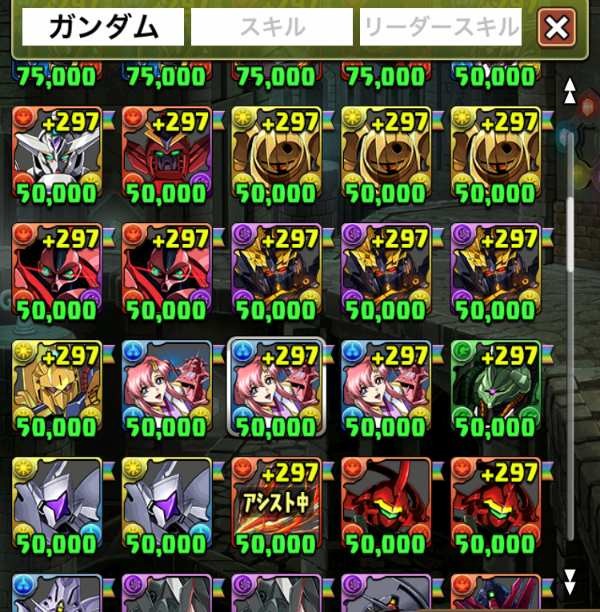Screen dimensions: 600x612
Task: Select the white Gundam with red frame
Action: pos(57,155)
